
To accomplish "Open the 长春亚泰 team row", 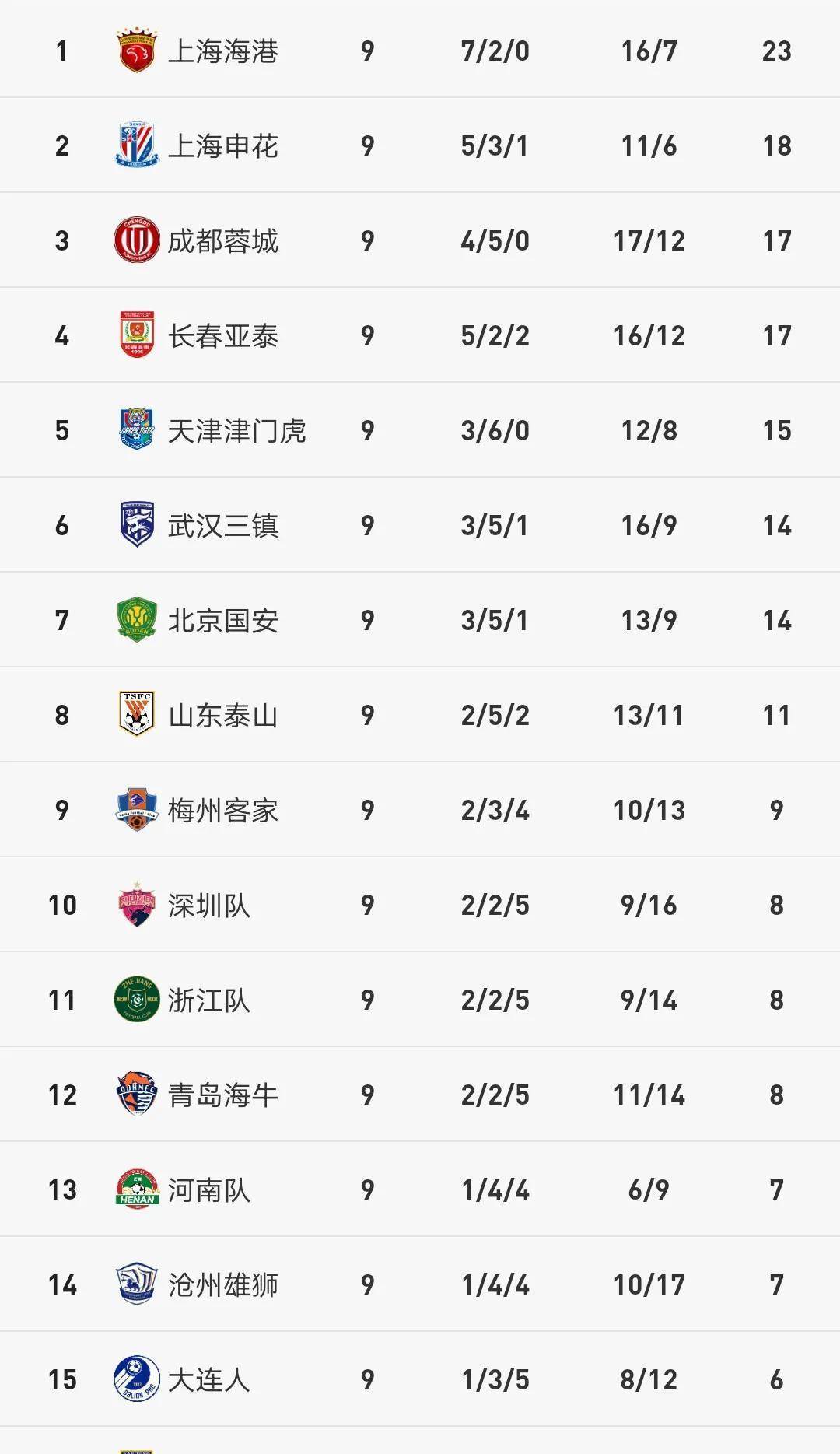I will click(x=420, y=335).
